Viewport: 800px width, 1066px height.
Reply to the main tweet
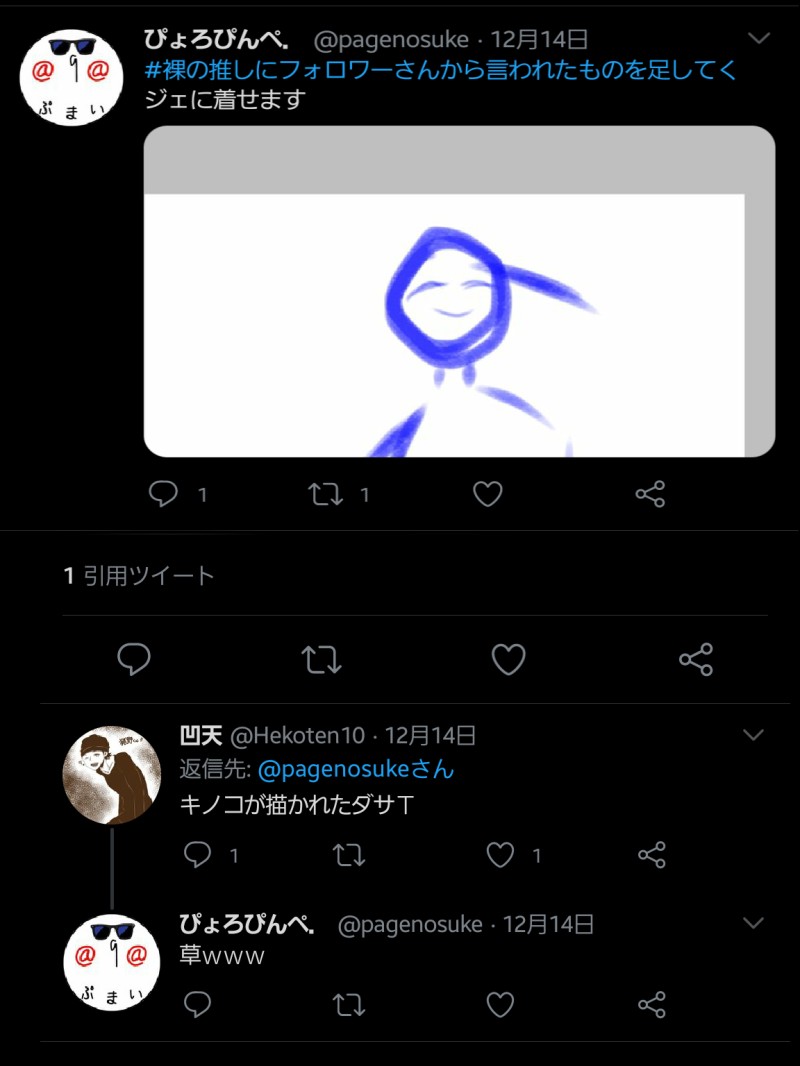click(134, 659)
